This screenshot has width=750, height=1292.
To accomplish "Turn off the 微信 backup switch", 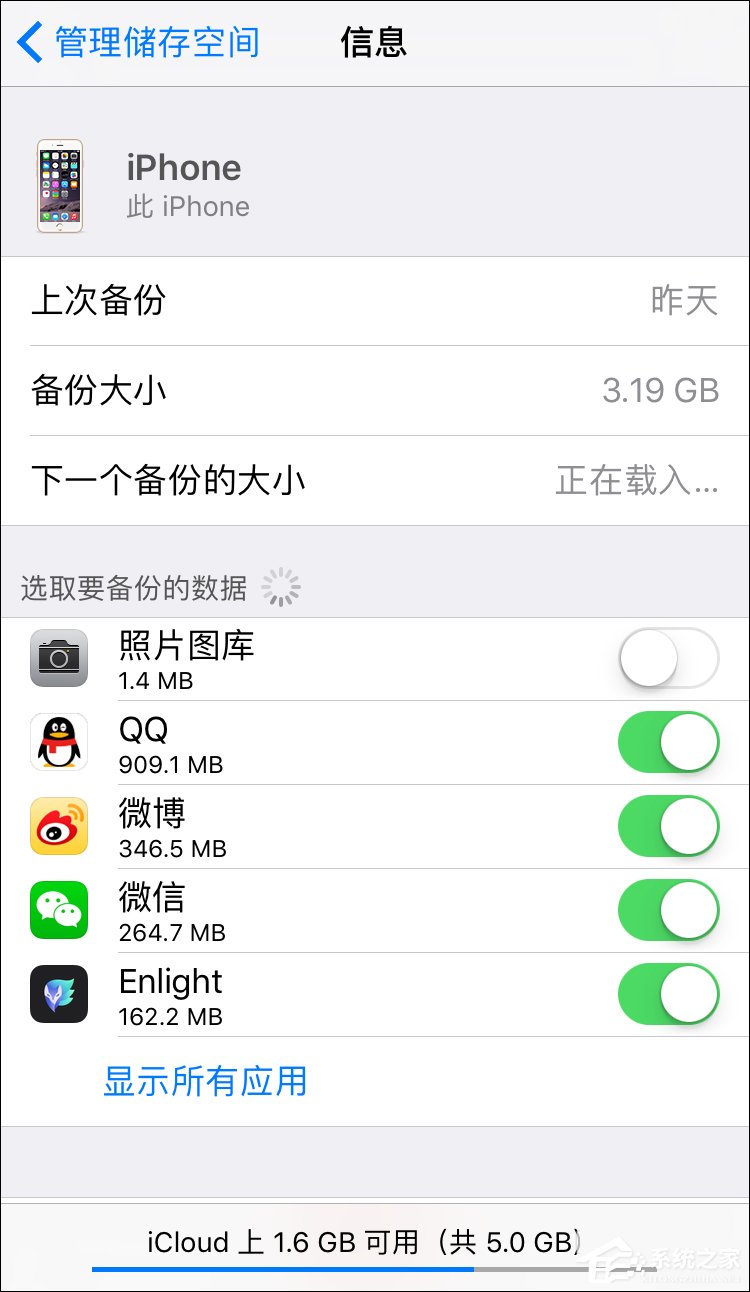I will click(667, 910).
